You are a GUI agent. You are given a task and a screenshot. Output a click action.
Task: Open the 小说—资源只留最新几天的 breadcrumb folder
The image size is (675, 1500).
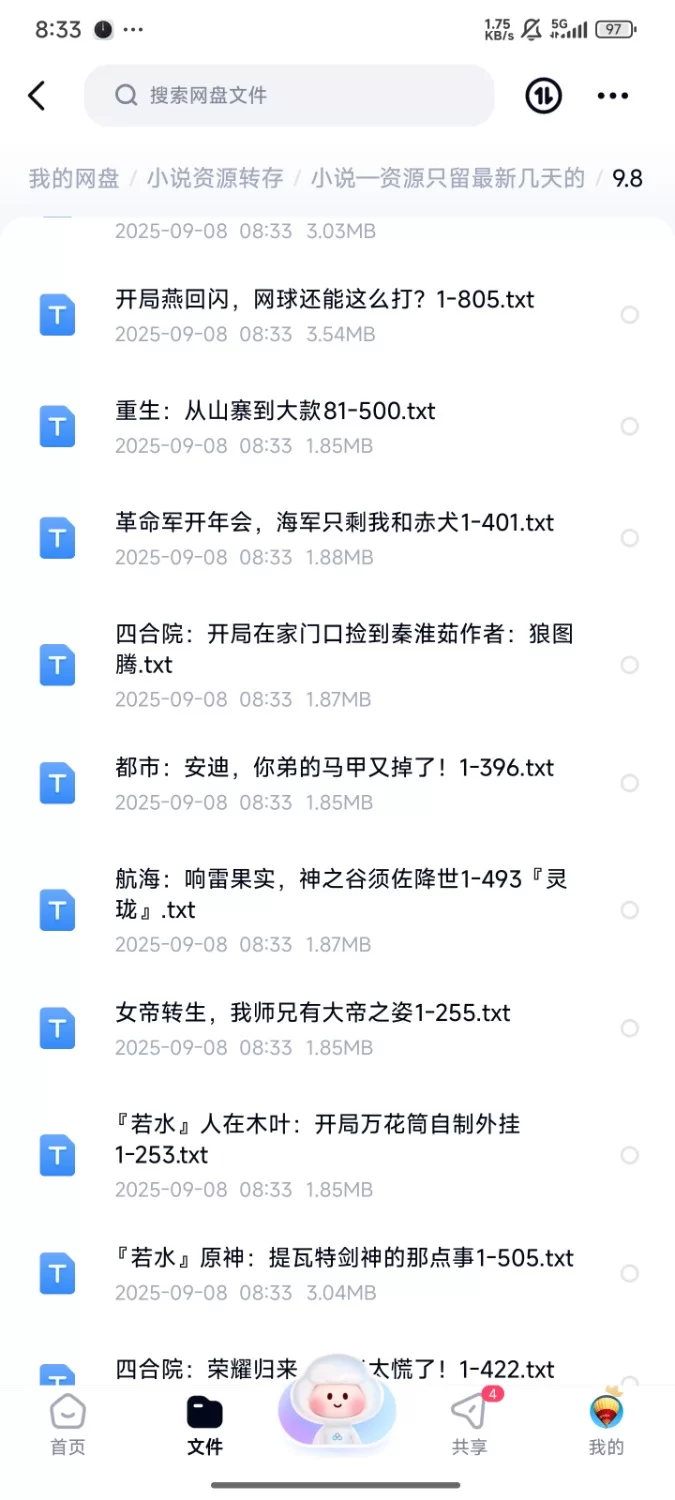447,178
